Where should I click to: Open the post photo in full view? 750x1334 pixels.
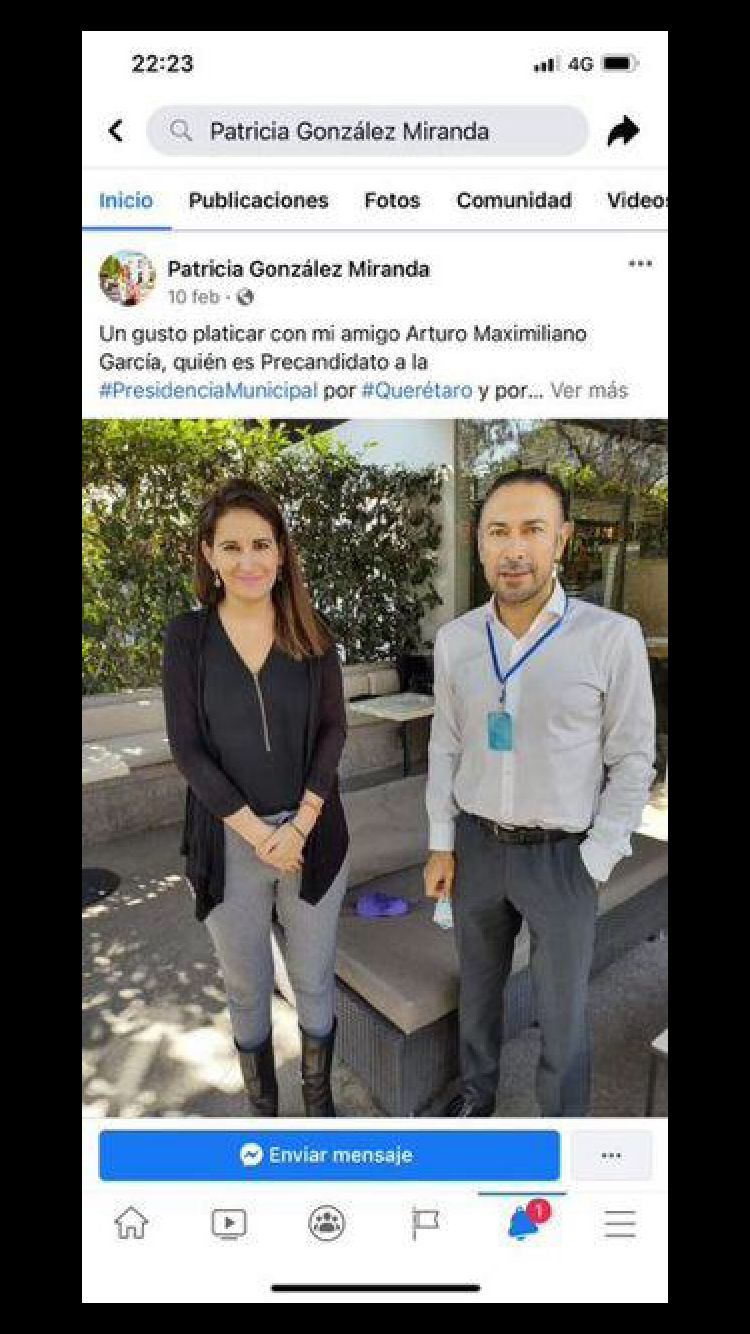[375, 767]
